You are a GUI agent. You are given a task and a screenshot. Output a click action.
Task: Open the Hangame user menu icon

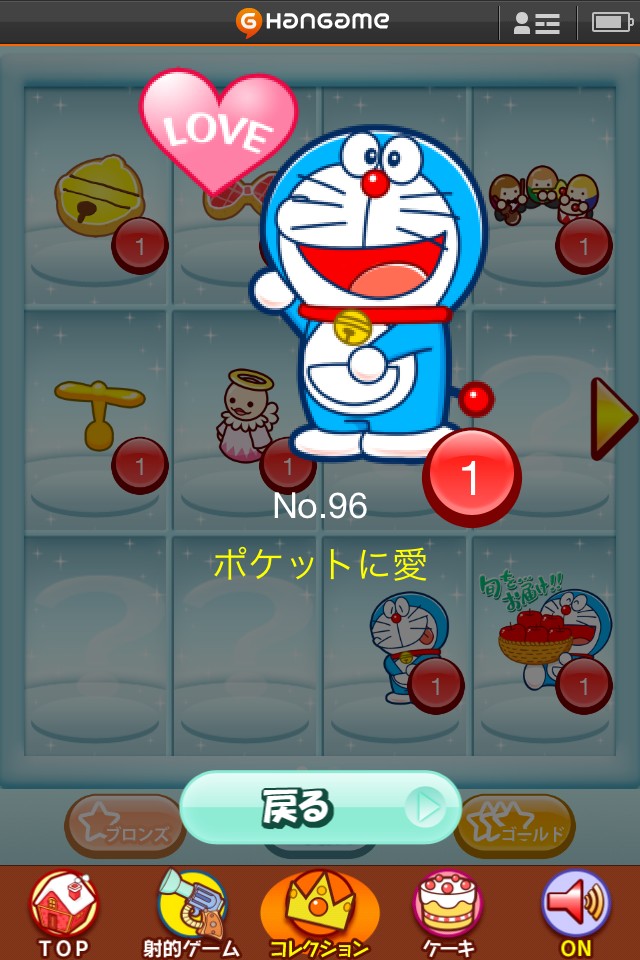click(x=536, y=22)
